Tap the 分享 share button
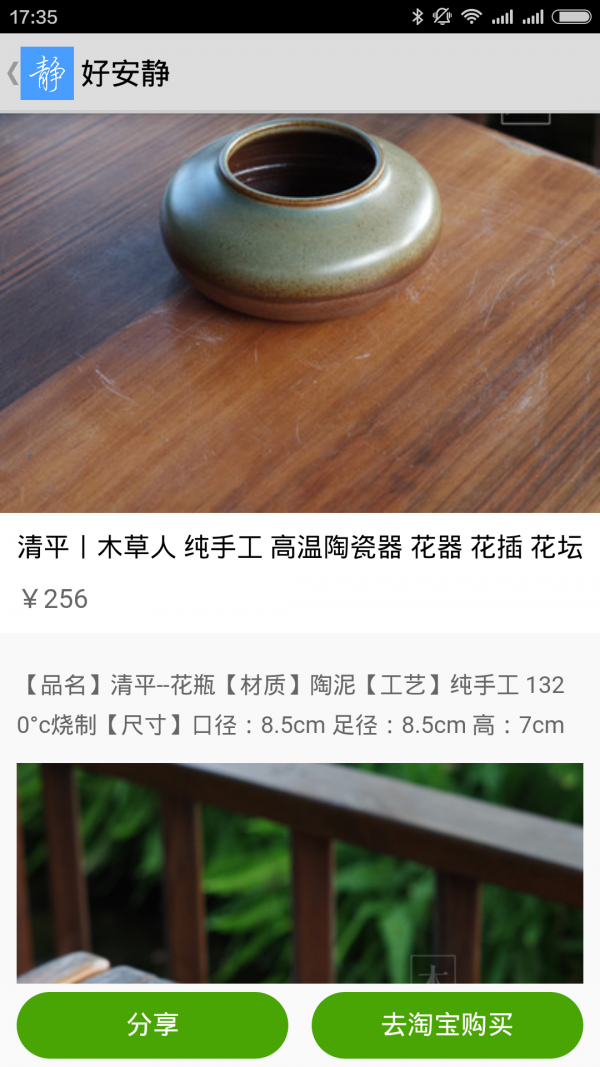600x1067 pixels. coord(152,1025)
